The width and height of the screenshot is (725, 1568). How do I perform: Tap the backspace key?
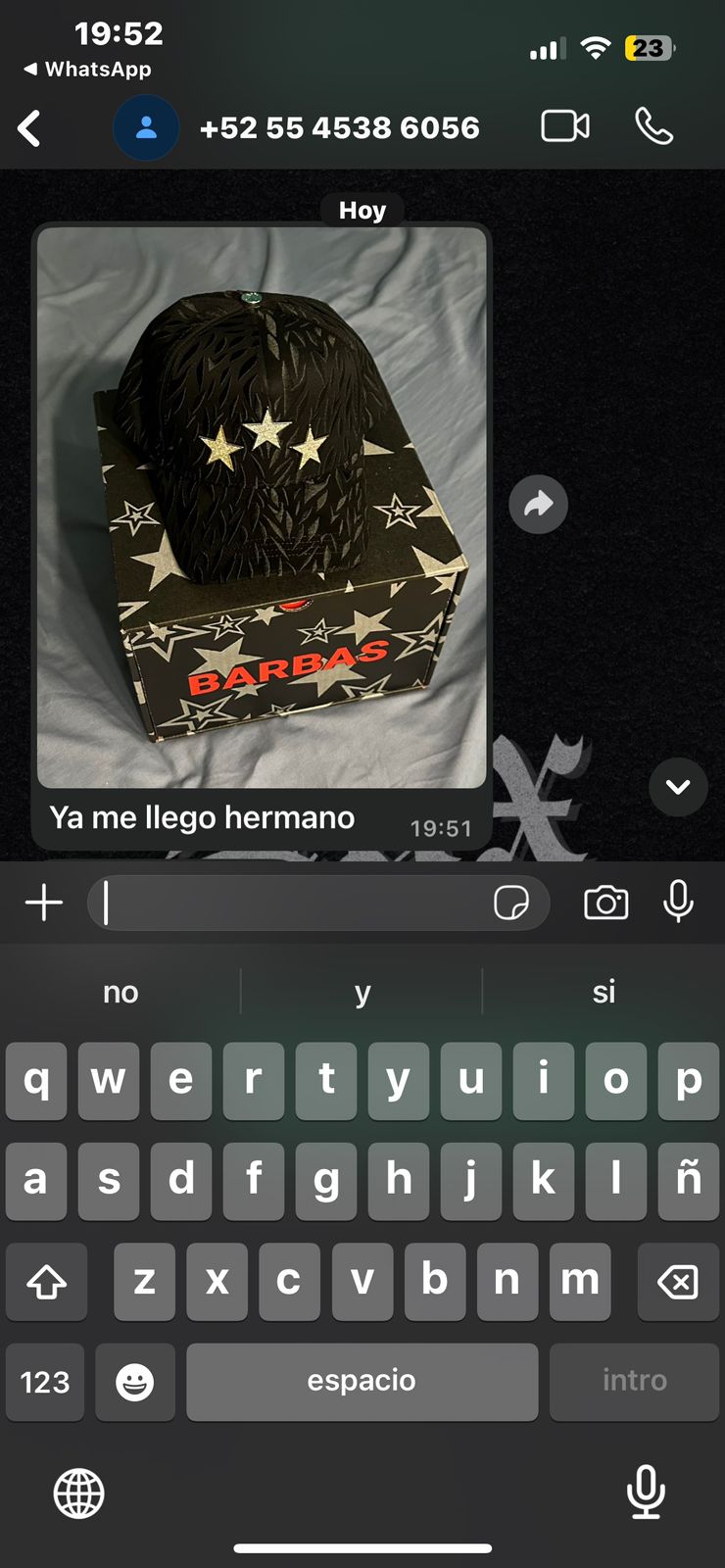(x=678, y=1281)
